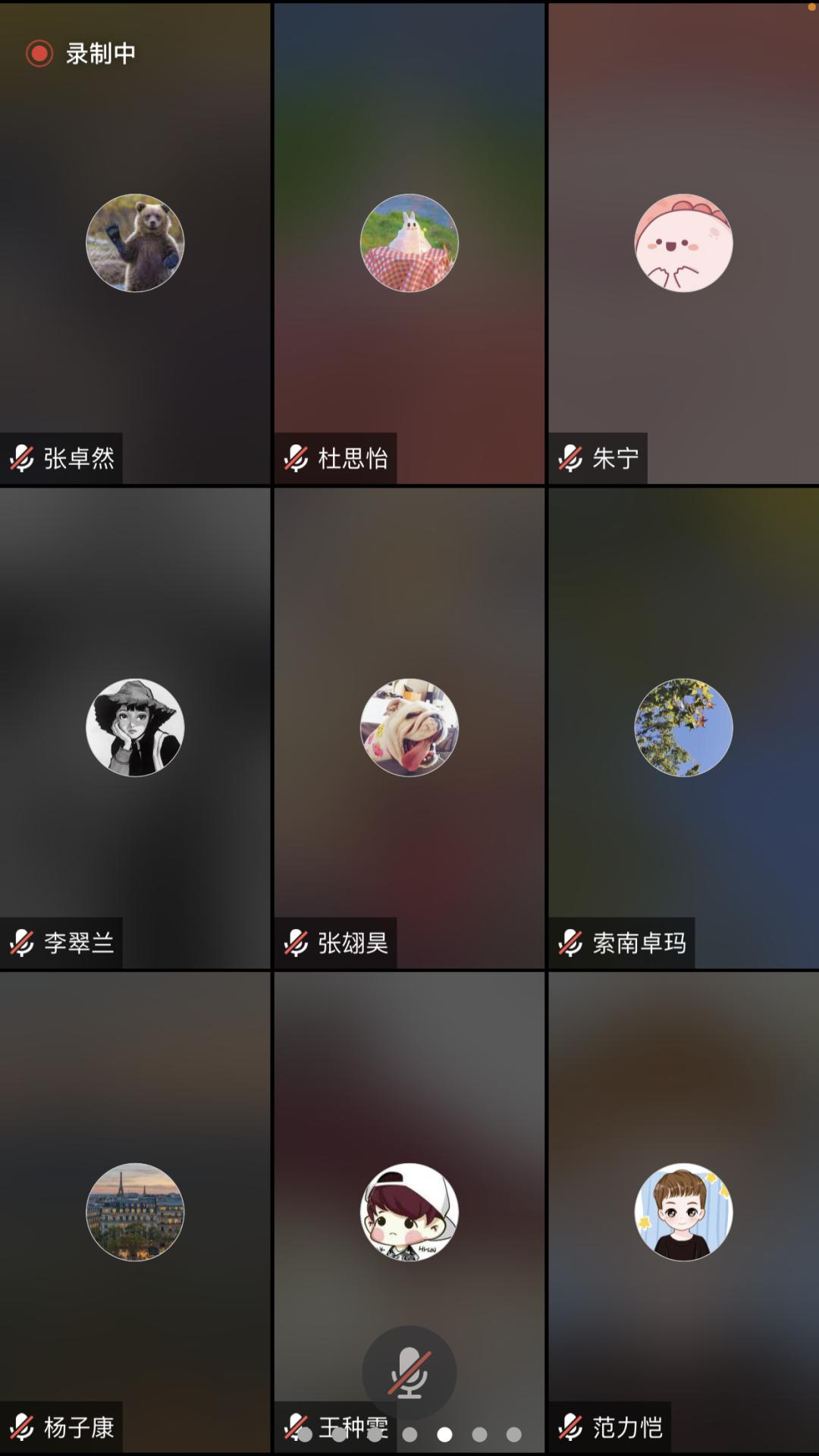Select 杜思怡's participant tile
This screenshot has width=819, height=1456.
click(409, 243)
